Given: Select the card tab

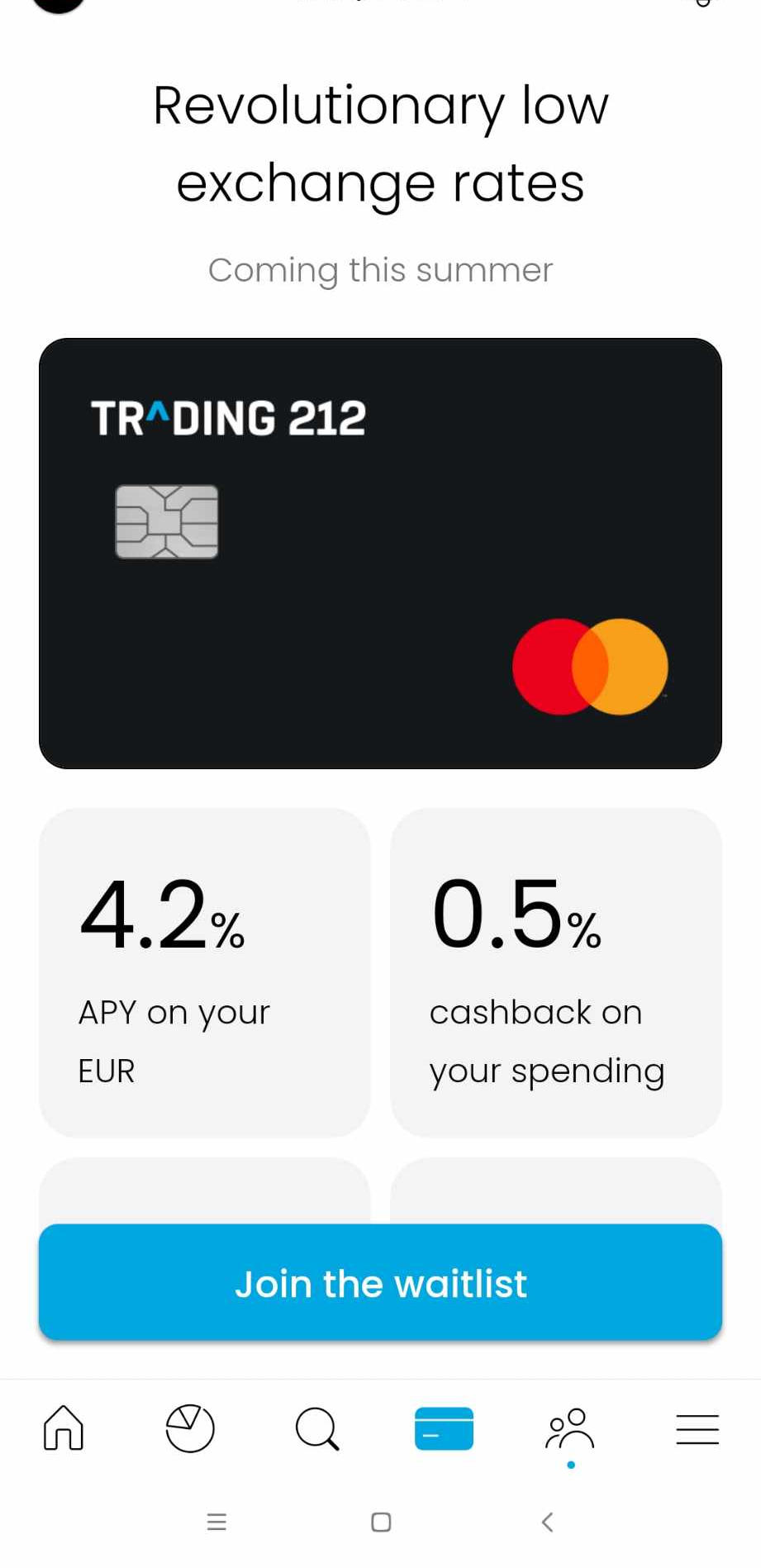Looking at the screenshot, I should coord(444,1428).
